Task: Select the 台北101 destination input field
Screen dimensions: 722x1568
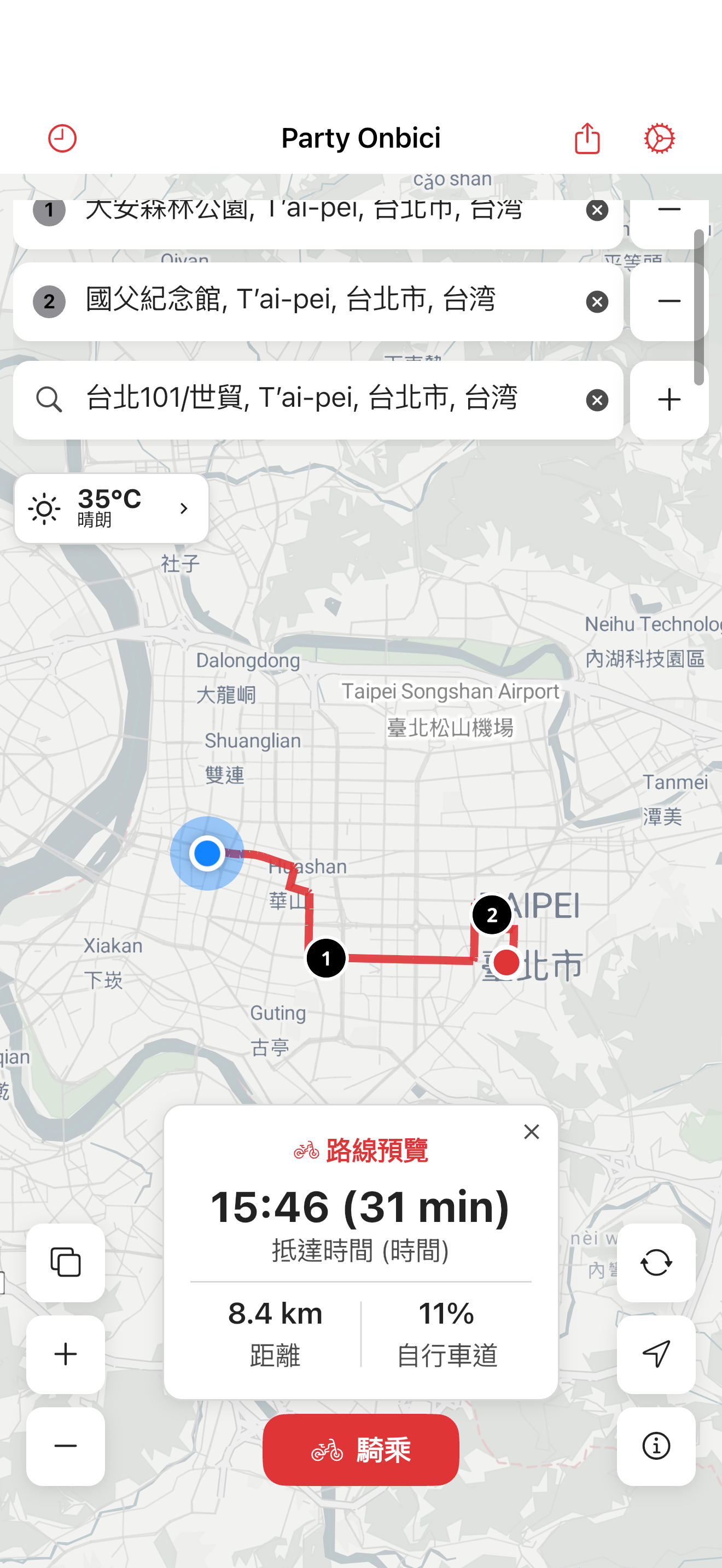Action: pyautogui.click(x=304, y=399)
